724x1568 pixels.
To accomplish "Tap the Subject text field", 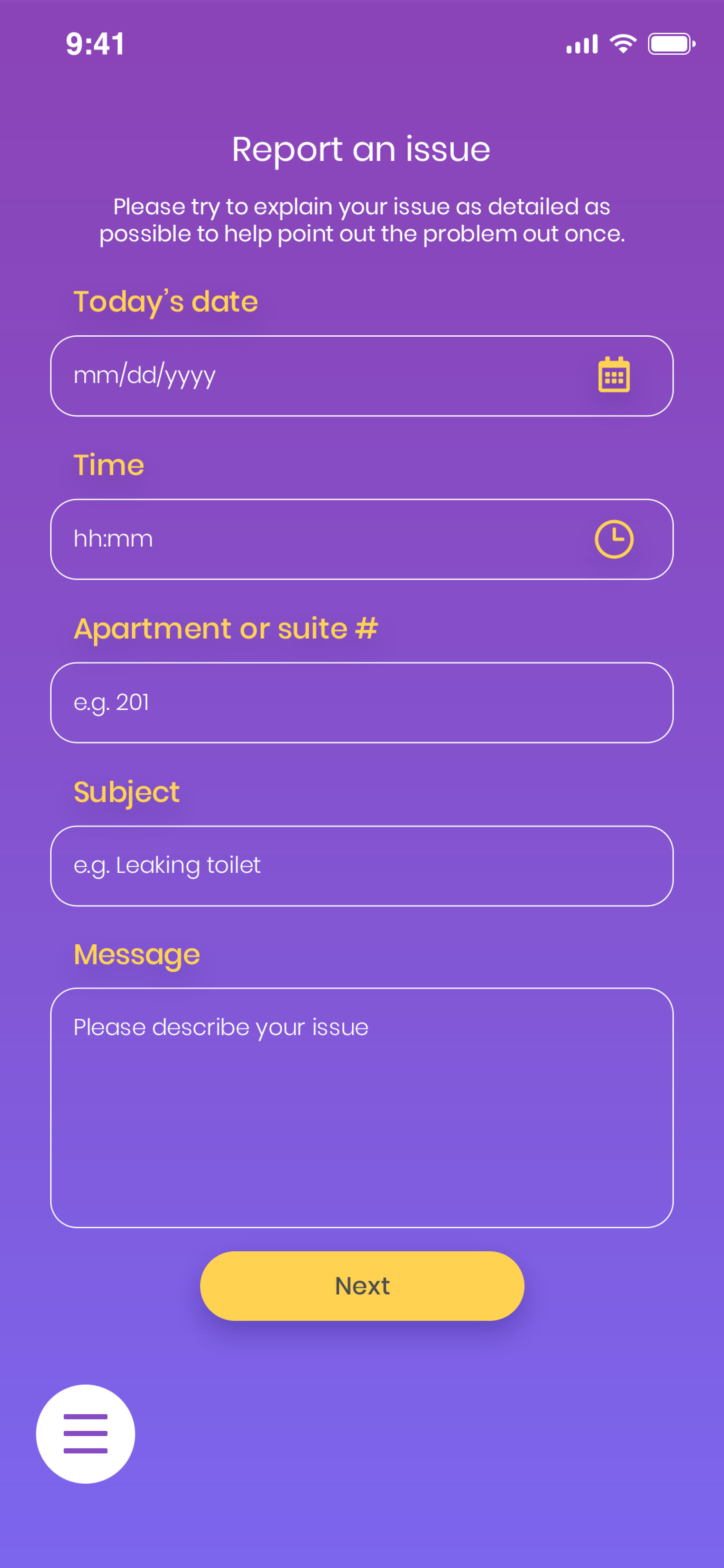I will pos(361,865).
